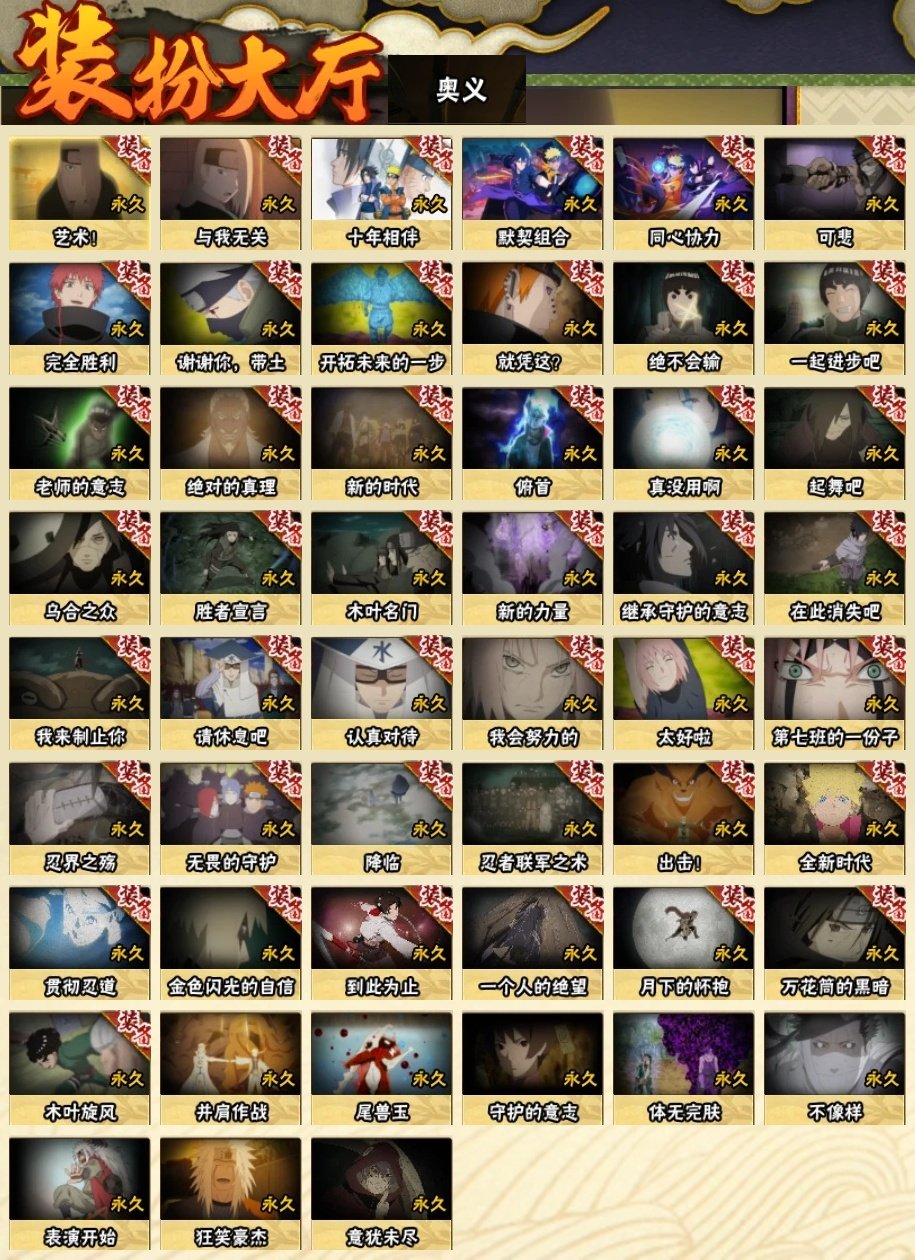Open the 全新时代 tile
The width and height of the screenshot is (915, 1260).
[x=834, y=818]
